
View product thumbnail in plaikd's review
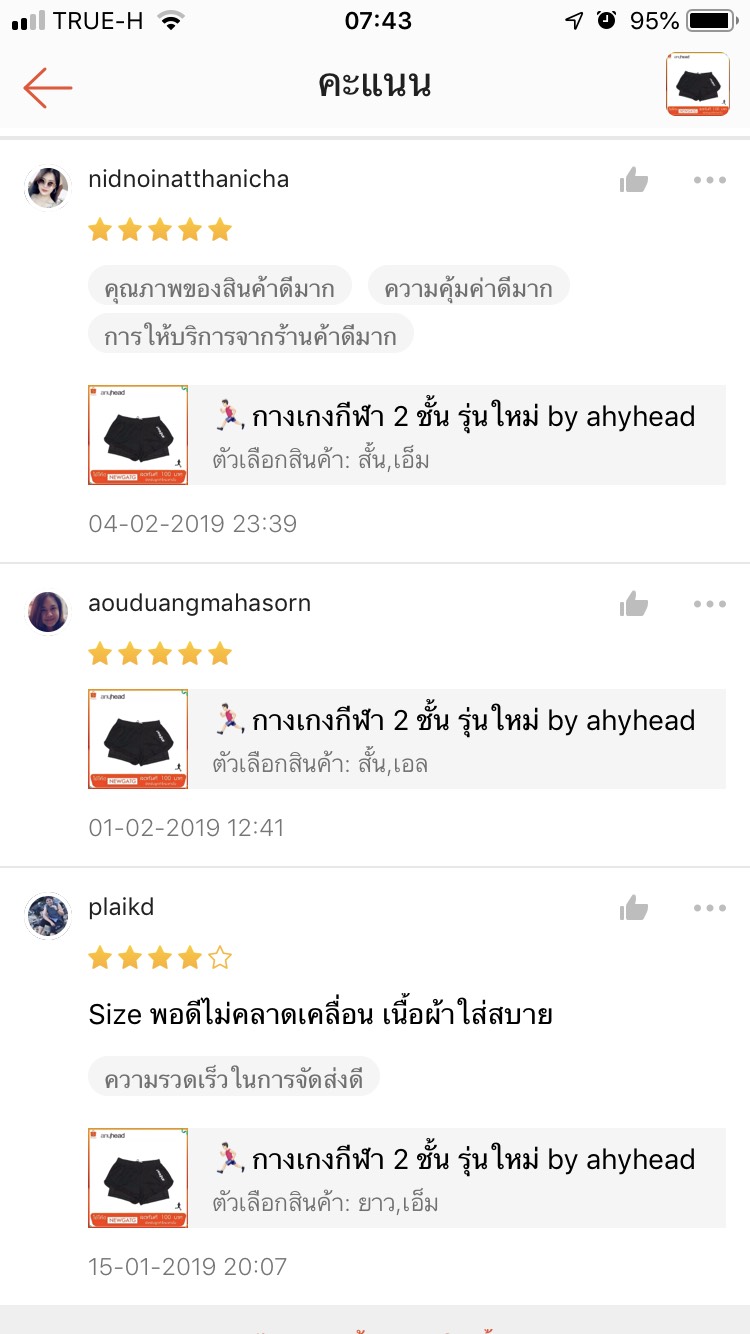coord(138,1178)
